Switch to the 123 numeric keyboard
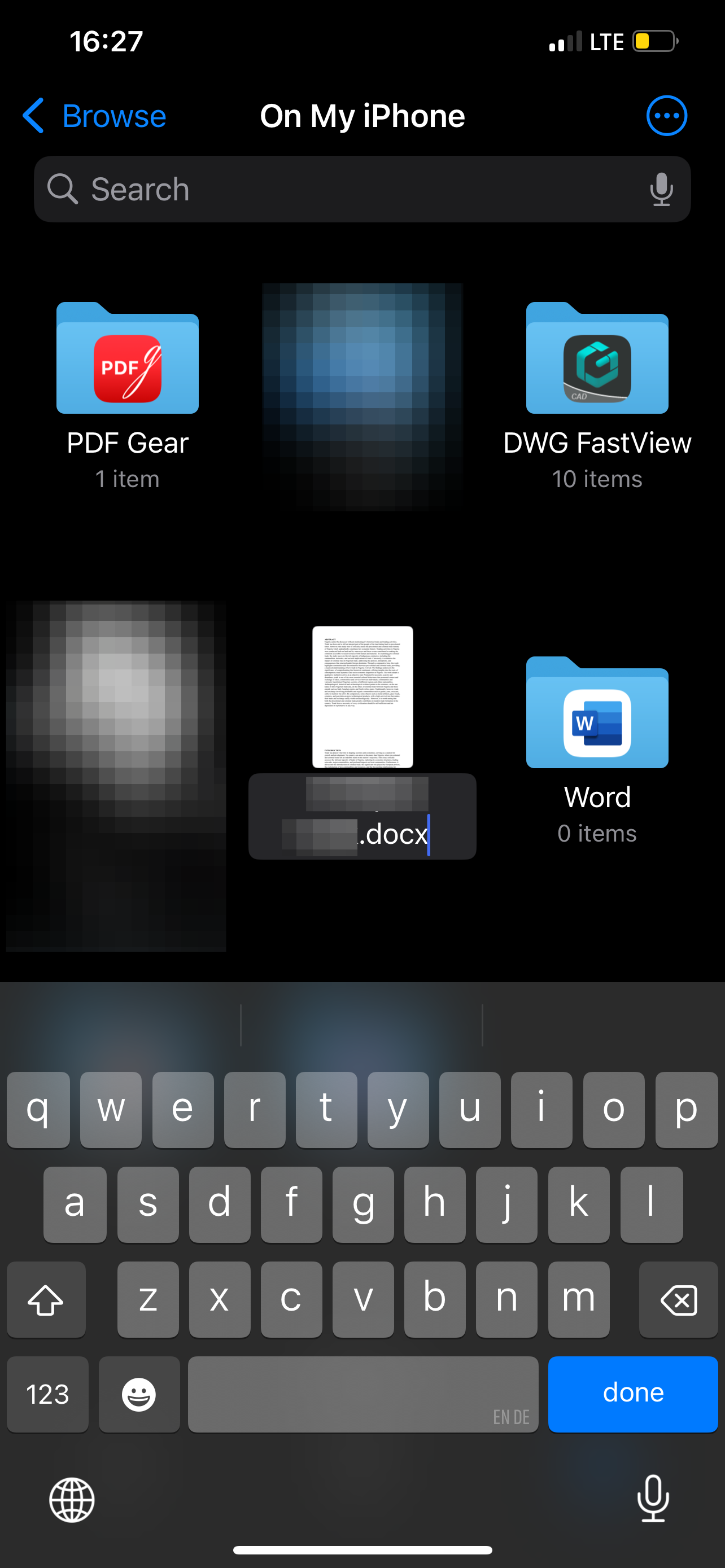The height and width of the screenshot is (1568, 725). [x=47, y=1395]
